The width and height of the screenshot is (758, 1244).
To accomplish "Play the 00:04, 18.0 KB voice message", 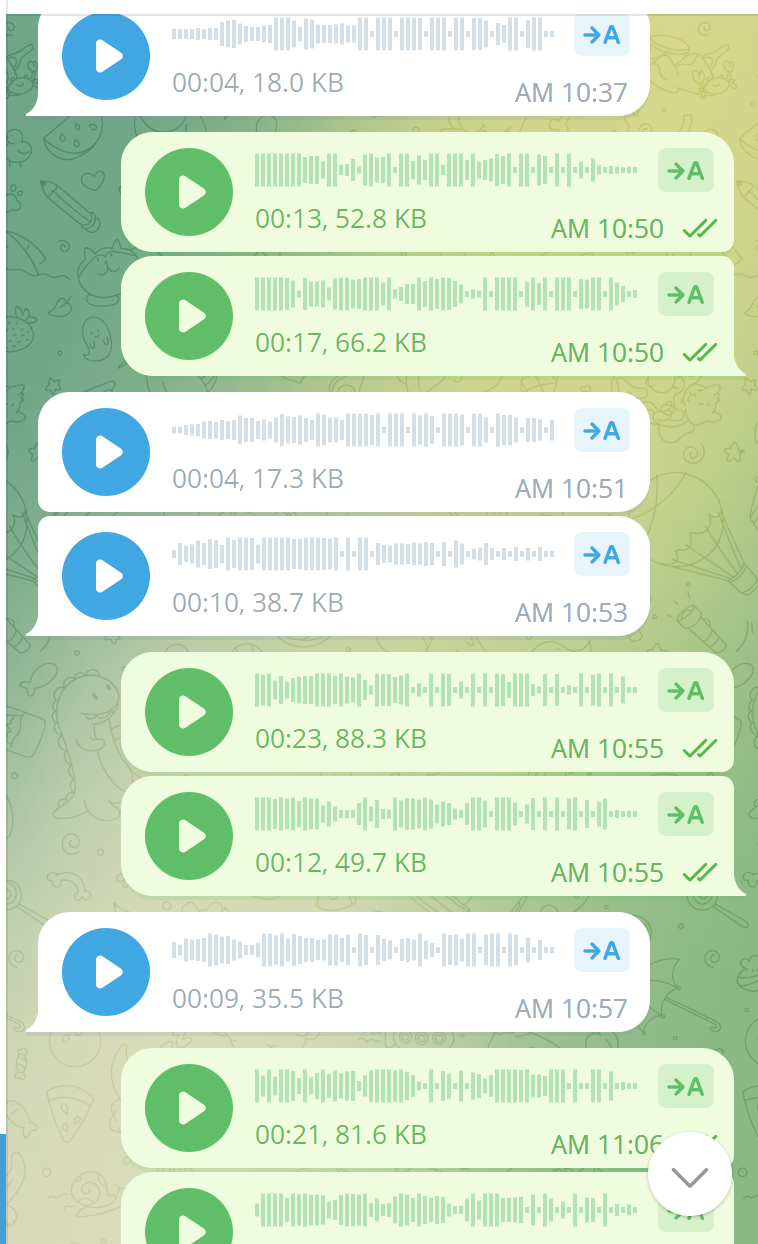I will pos(106,56).
